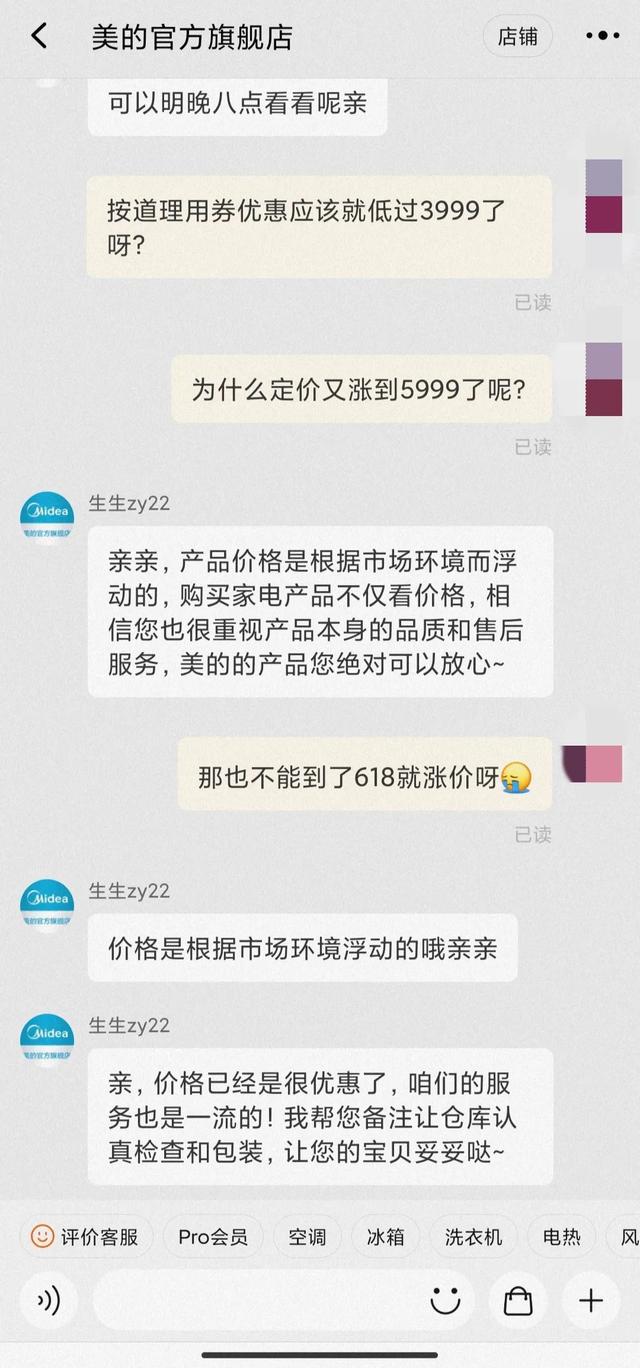Choose the 电热 quick chip
Screen dimensions: 640x1368
(x=561, y=1237)
